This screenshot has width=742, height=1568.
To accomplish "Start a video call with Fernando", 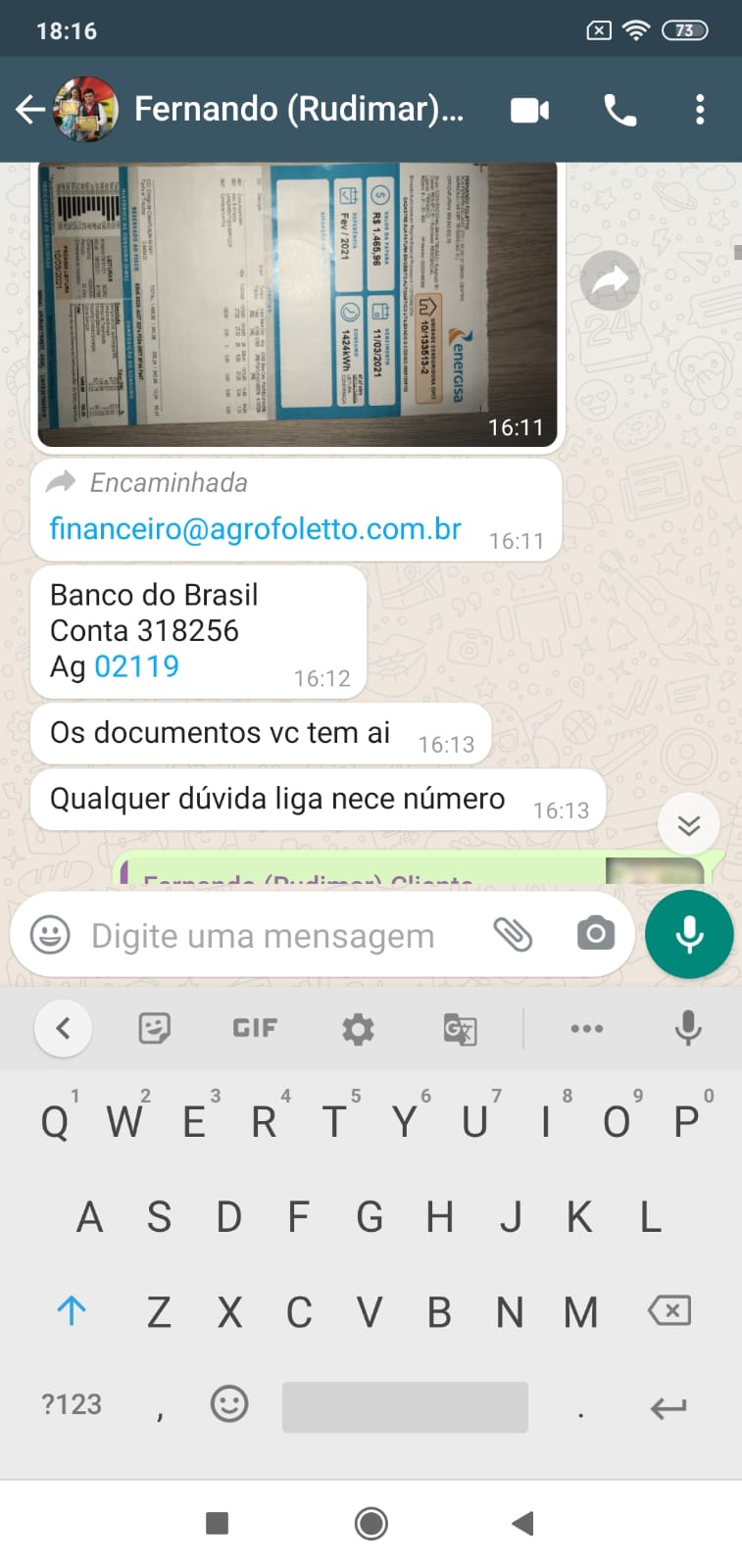I will pyautogui.click(x=529, y=110).
